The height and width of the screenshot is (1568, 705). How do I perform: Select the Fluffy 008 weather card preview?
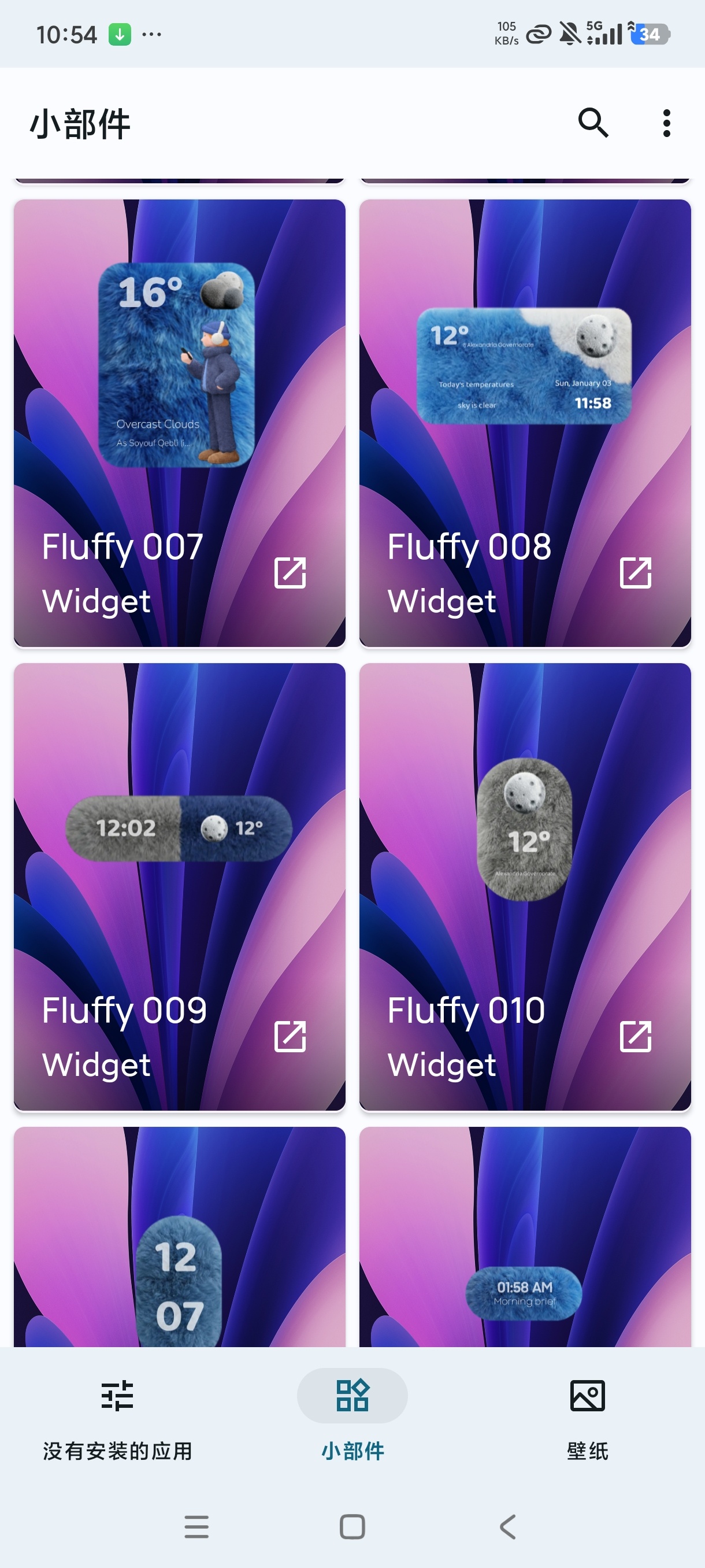pyautogui.click(x=524, y=364)
